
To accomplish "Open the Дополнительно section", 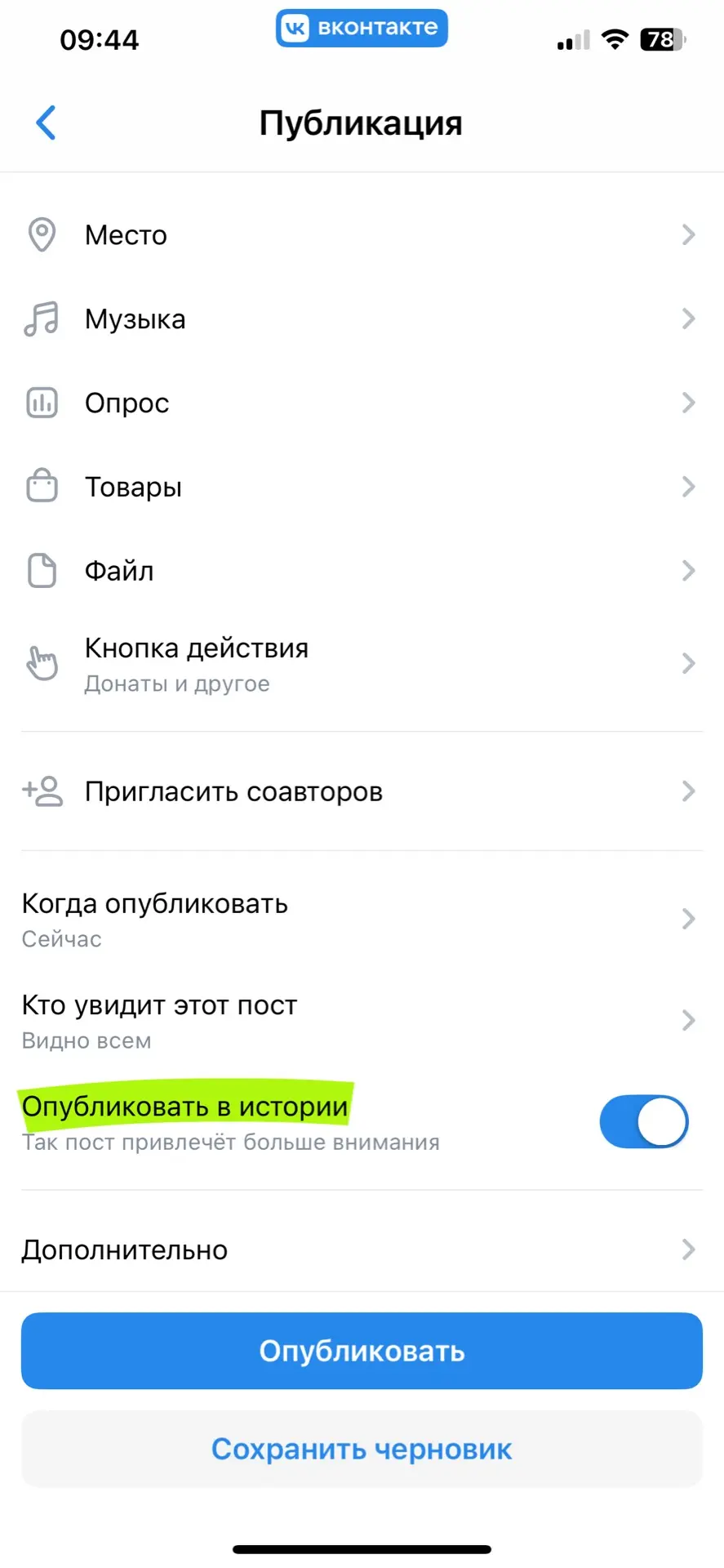I will [x=362, y=1249].
